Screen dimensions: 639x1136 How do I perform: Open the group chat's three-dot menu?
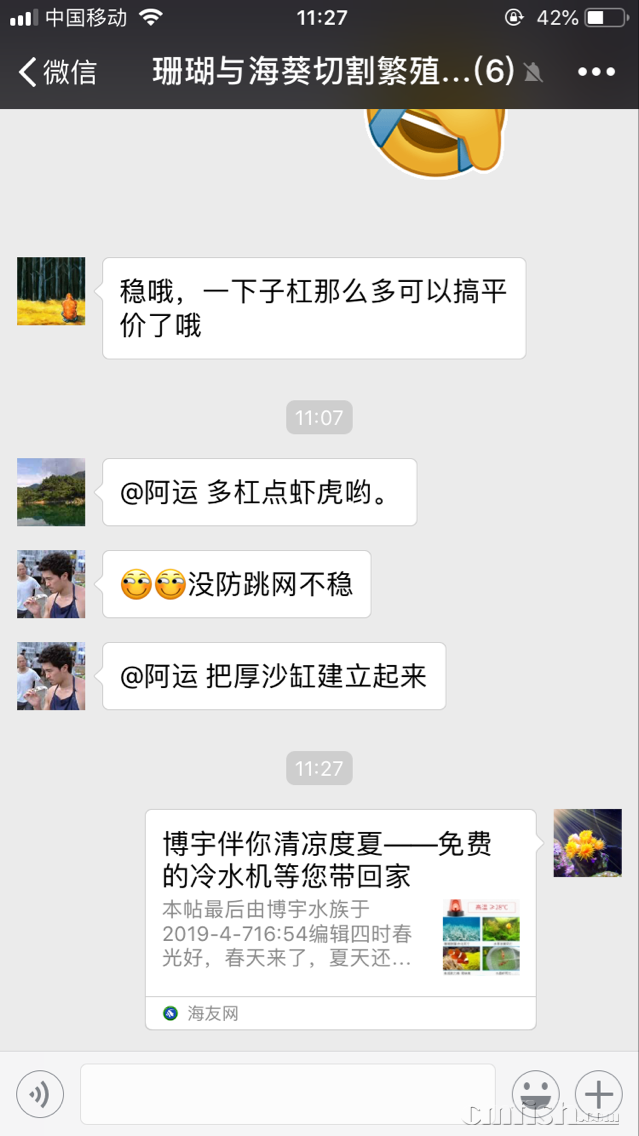pos(597,71)
